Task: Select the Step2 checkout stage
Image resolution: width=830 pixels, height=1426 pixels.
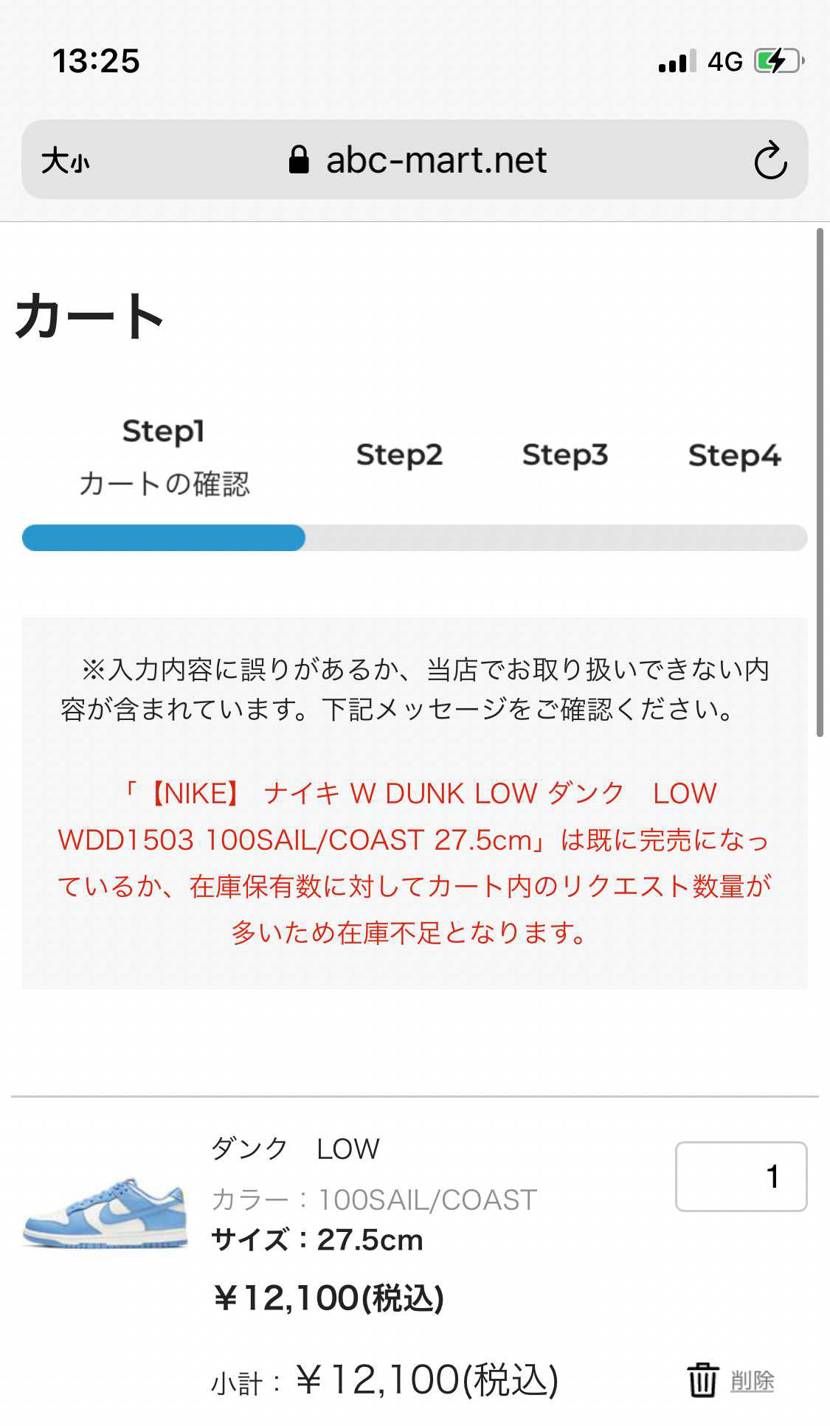Action: (x=399, y=455)
